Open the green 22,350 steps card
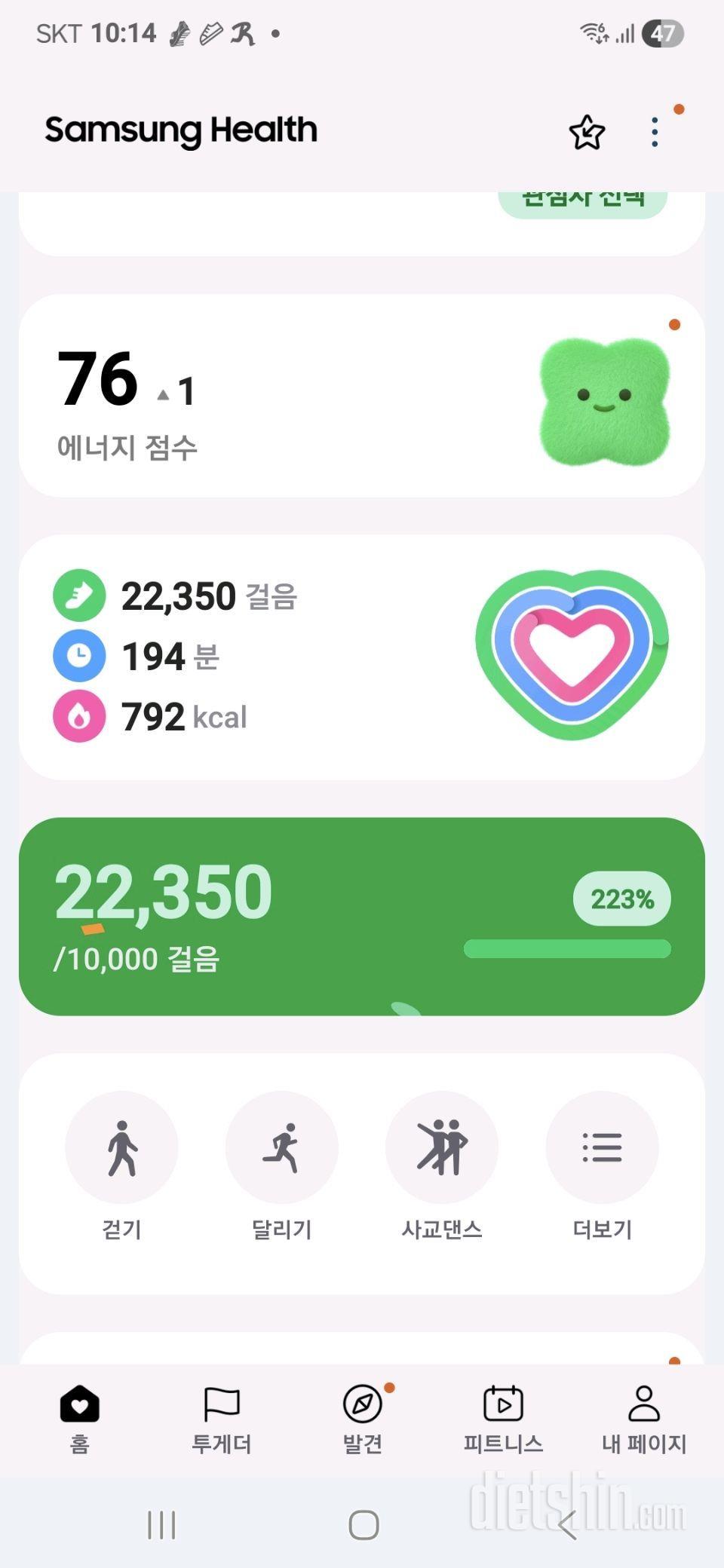724x1568 pixels. click(362, 917)
